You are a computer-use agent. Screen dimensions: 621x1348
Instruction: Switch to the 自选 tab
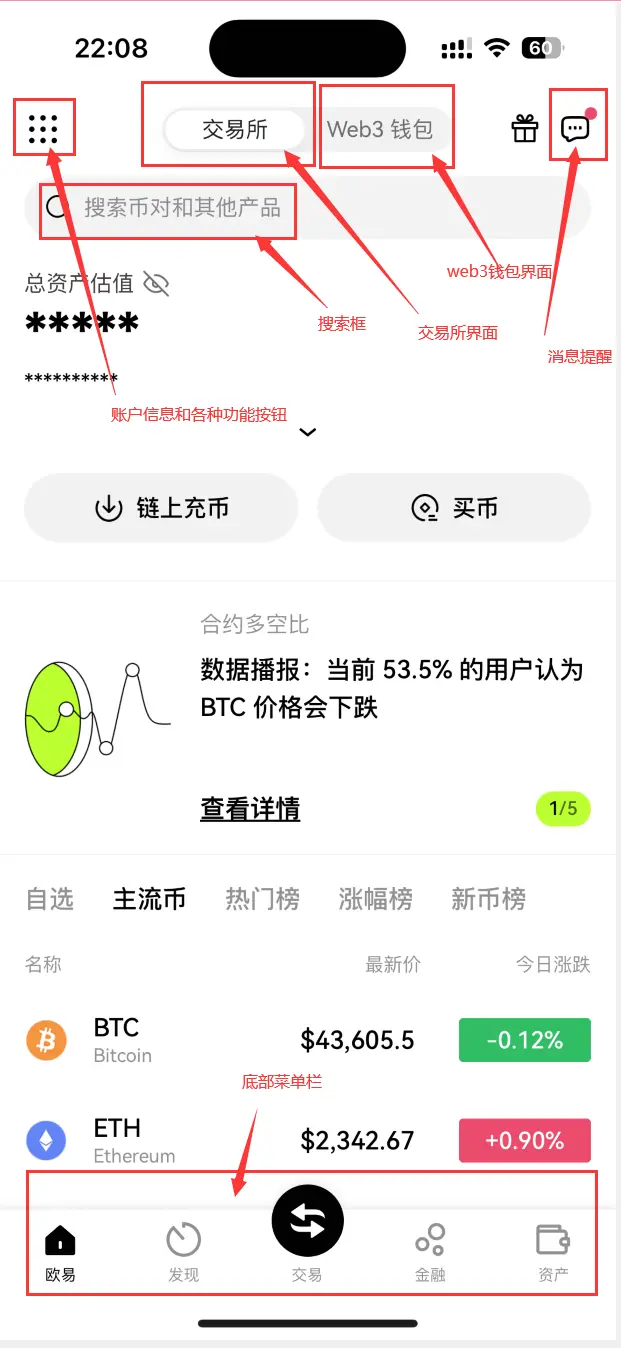click(x=50, y=899)
